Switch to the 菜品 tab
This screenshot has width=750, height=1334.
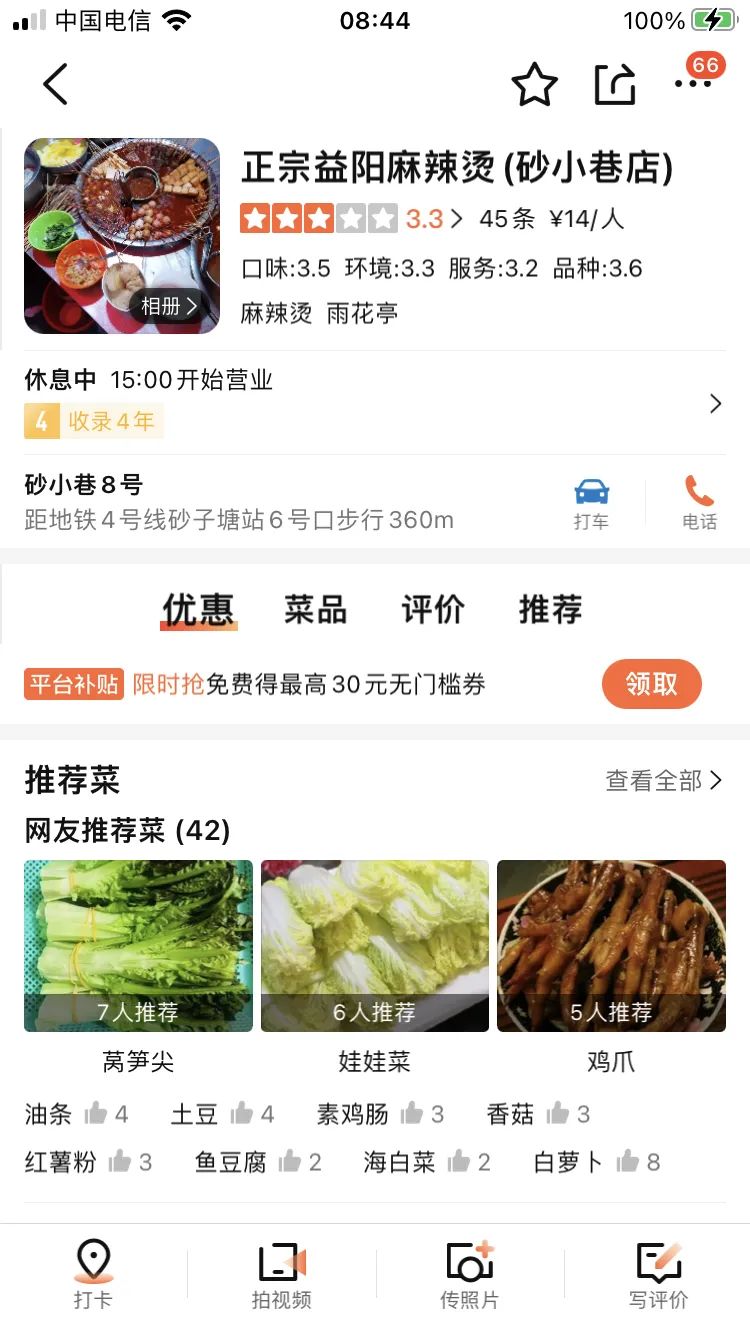315,609
